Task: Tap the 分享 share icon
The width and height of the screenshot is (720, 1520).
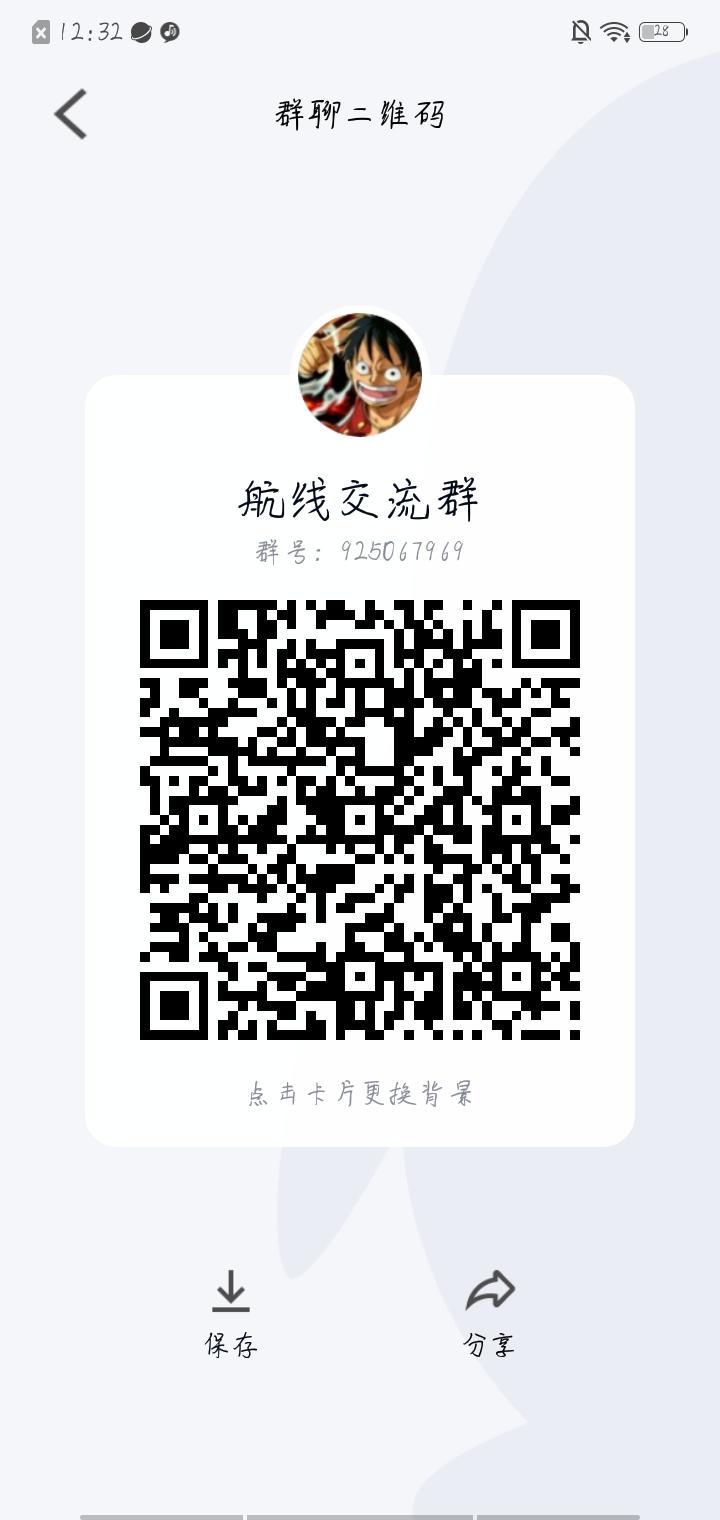Action: (489, 1292)
